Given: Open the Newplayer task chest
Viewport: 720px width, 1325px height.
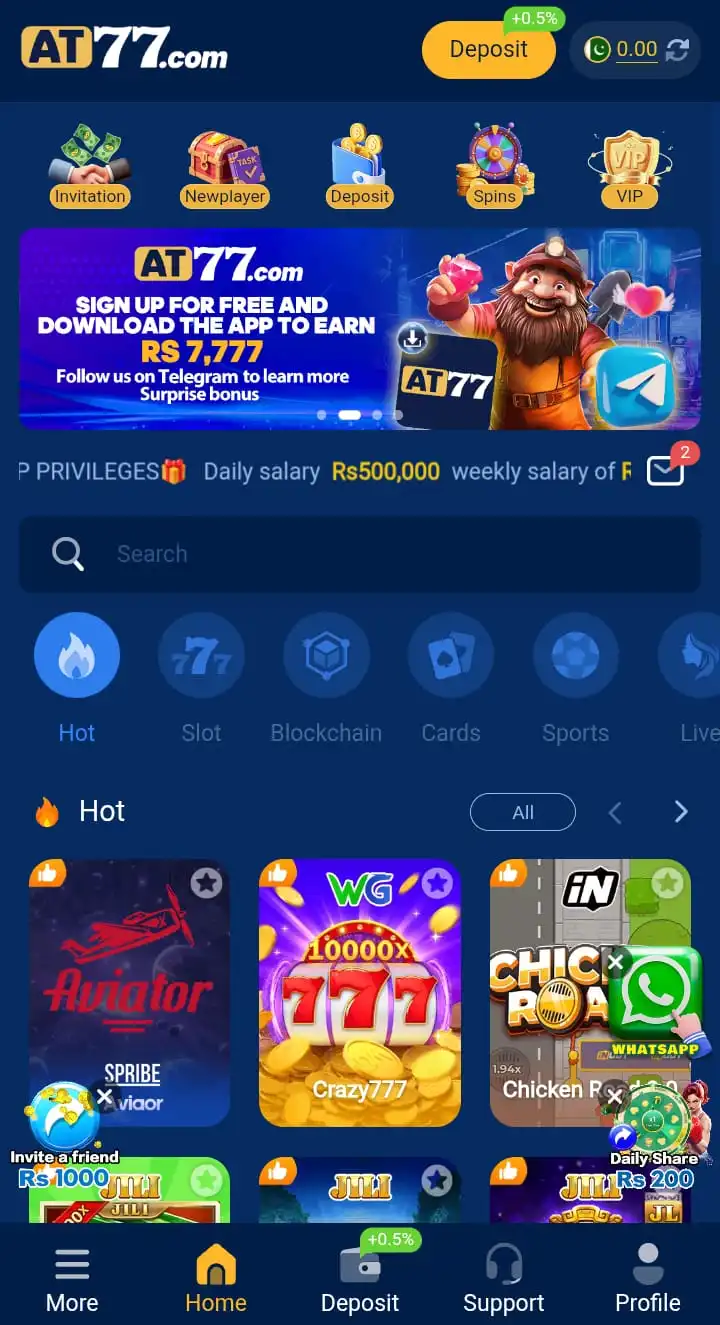Looking at the screenshot, I should coord(225,166).
